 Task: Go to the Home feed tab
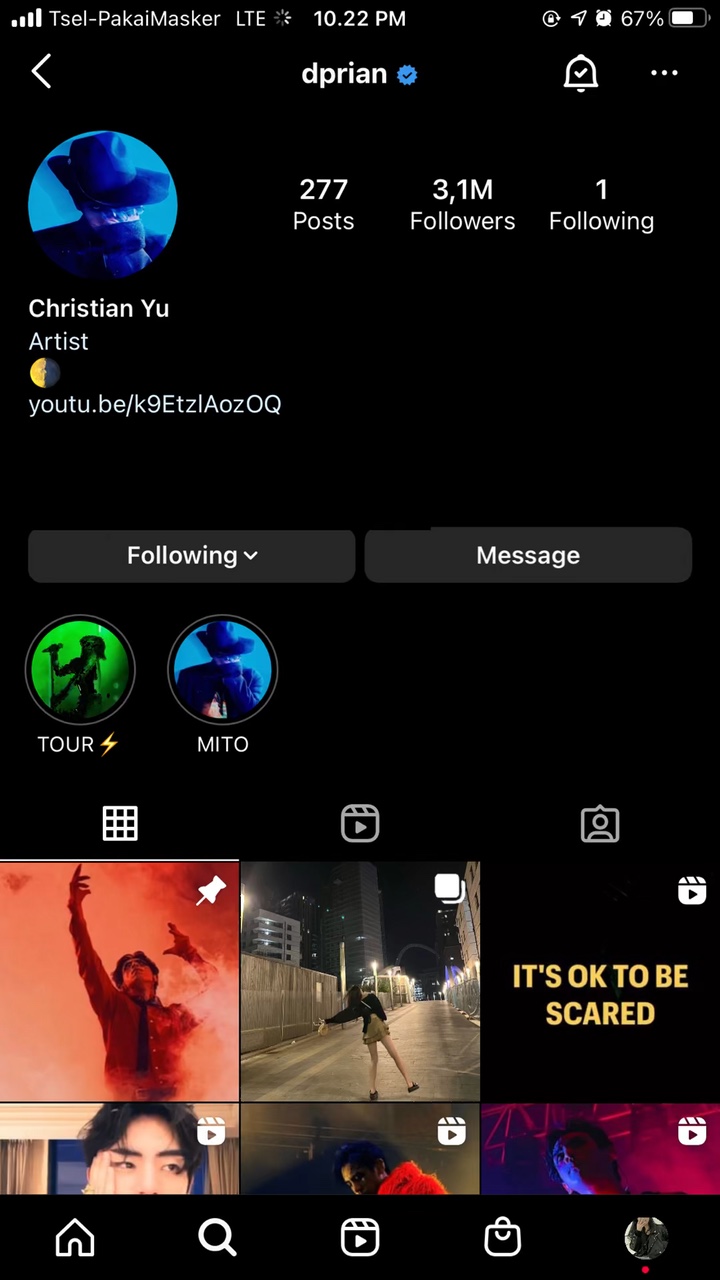[x=75, y=1238]
